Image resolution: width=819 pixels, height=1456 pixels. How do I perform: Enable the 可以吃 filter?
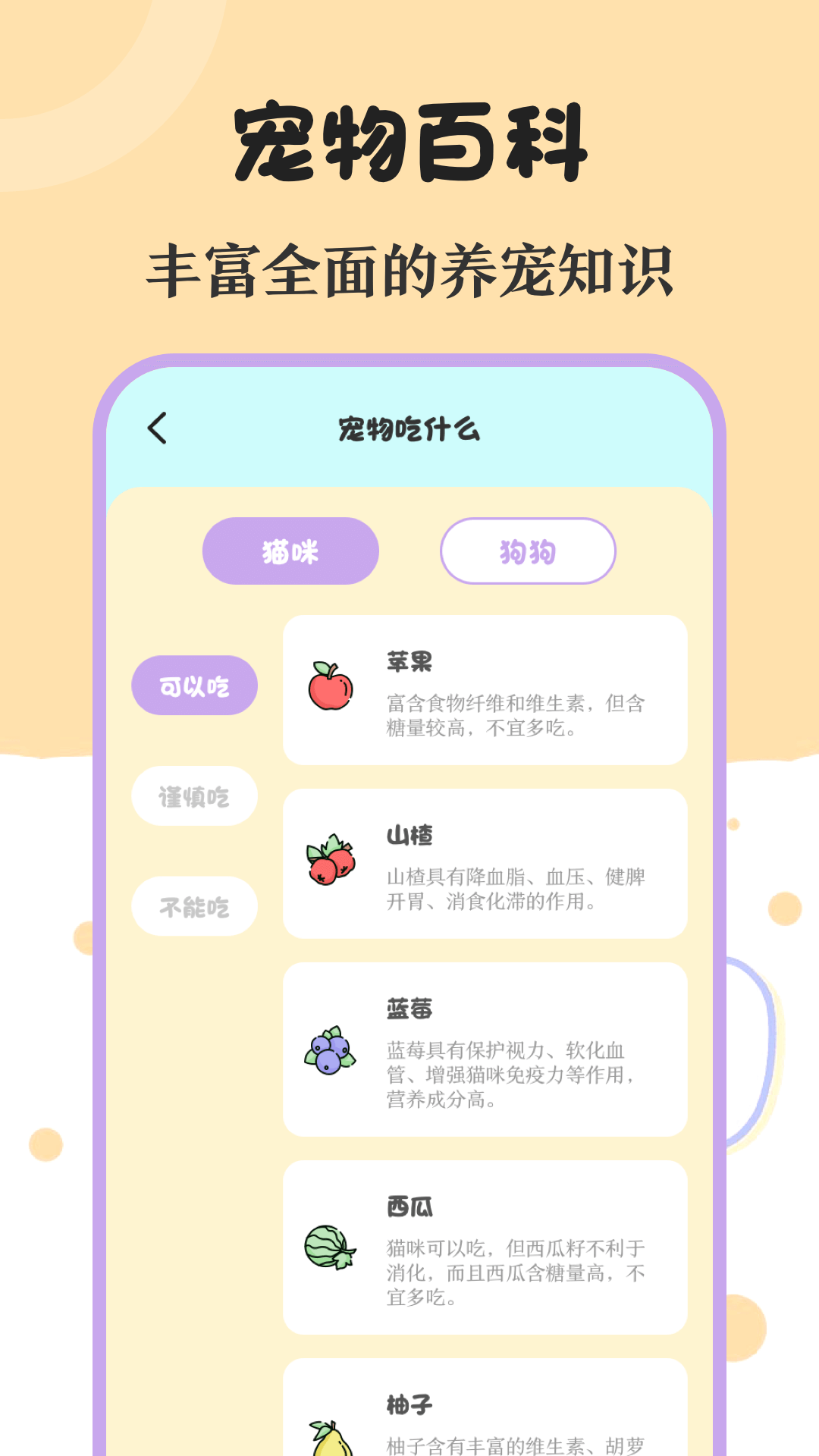click(194, 683)
